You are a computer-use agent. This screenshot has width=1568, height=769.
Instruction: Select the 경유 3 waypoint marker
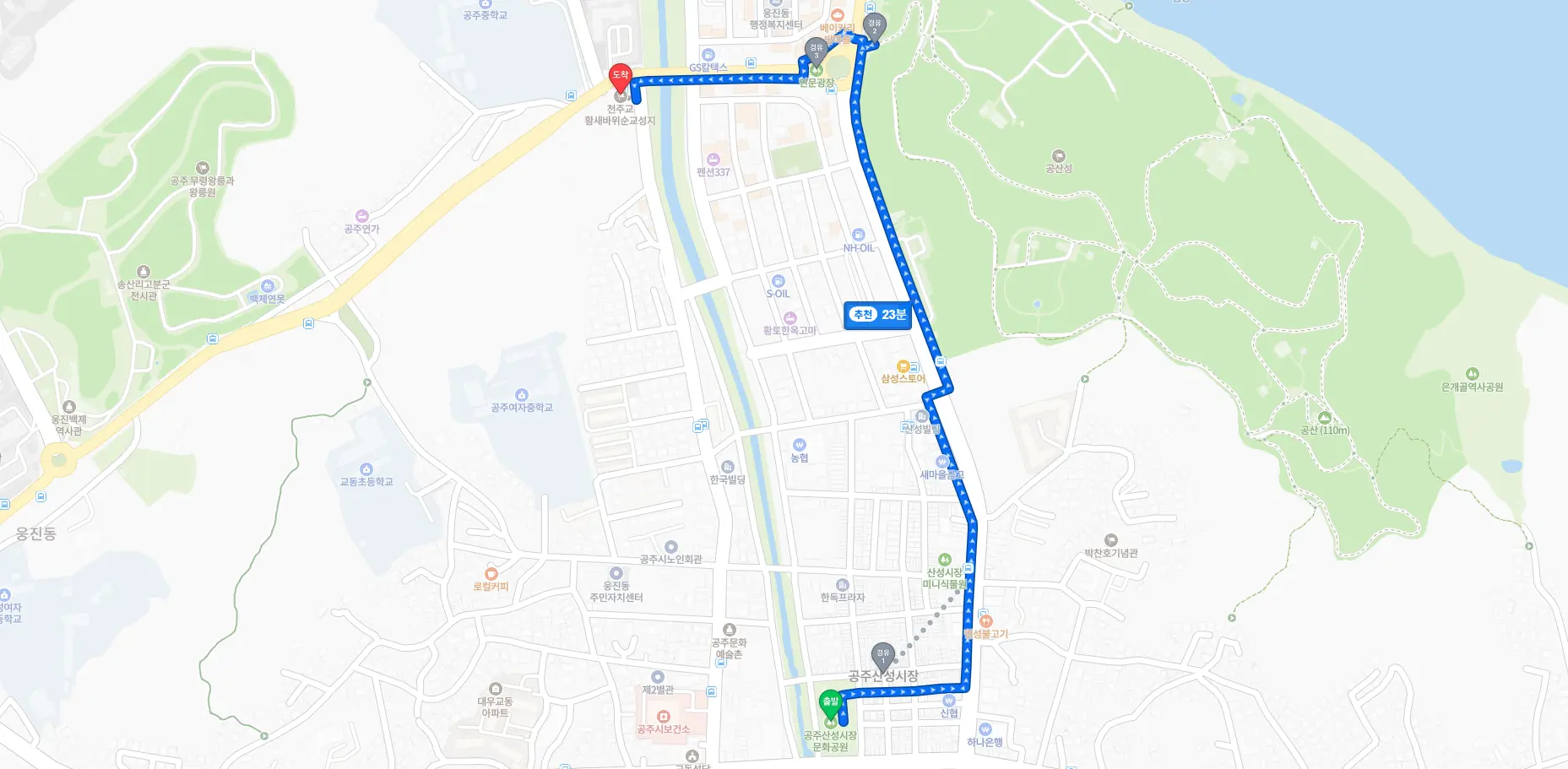pos(816,50)
